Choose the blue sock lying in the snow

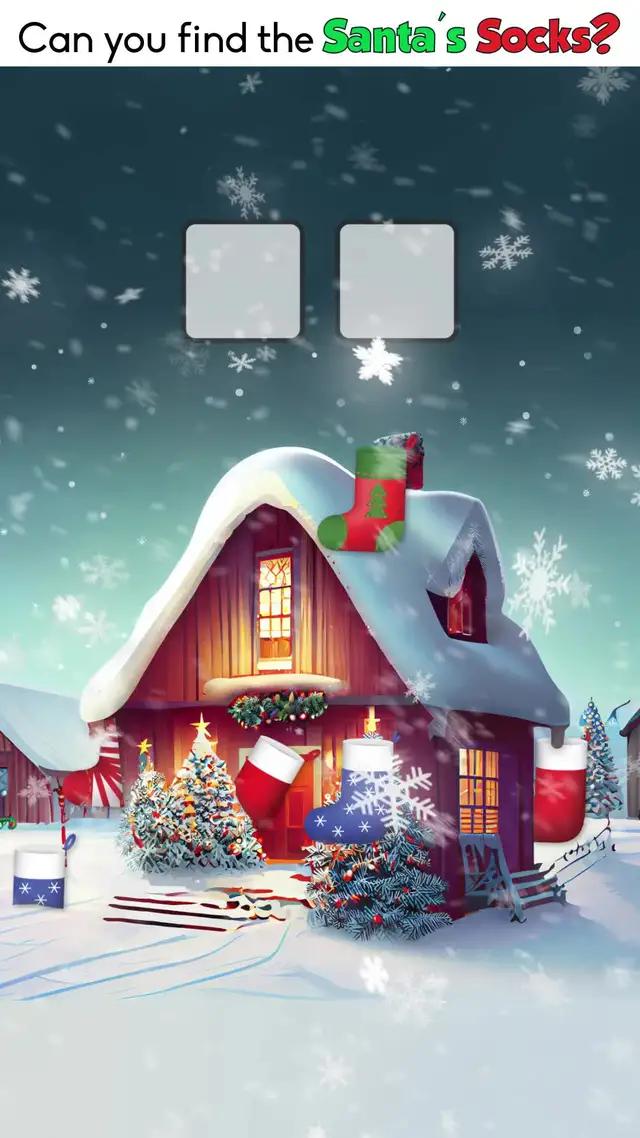point(40,877)
